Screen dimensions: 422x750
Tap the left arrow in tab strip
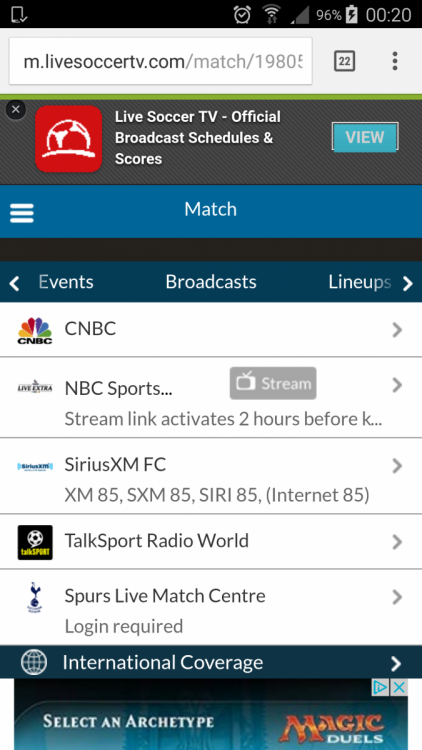pos(14,283)
